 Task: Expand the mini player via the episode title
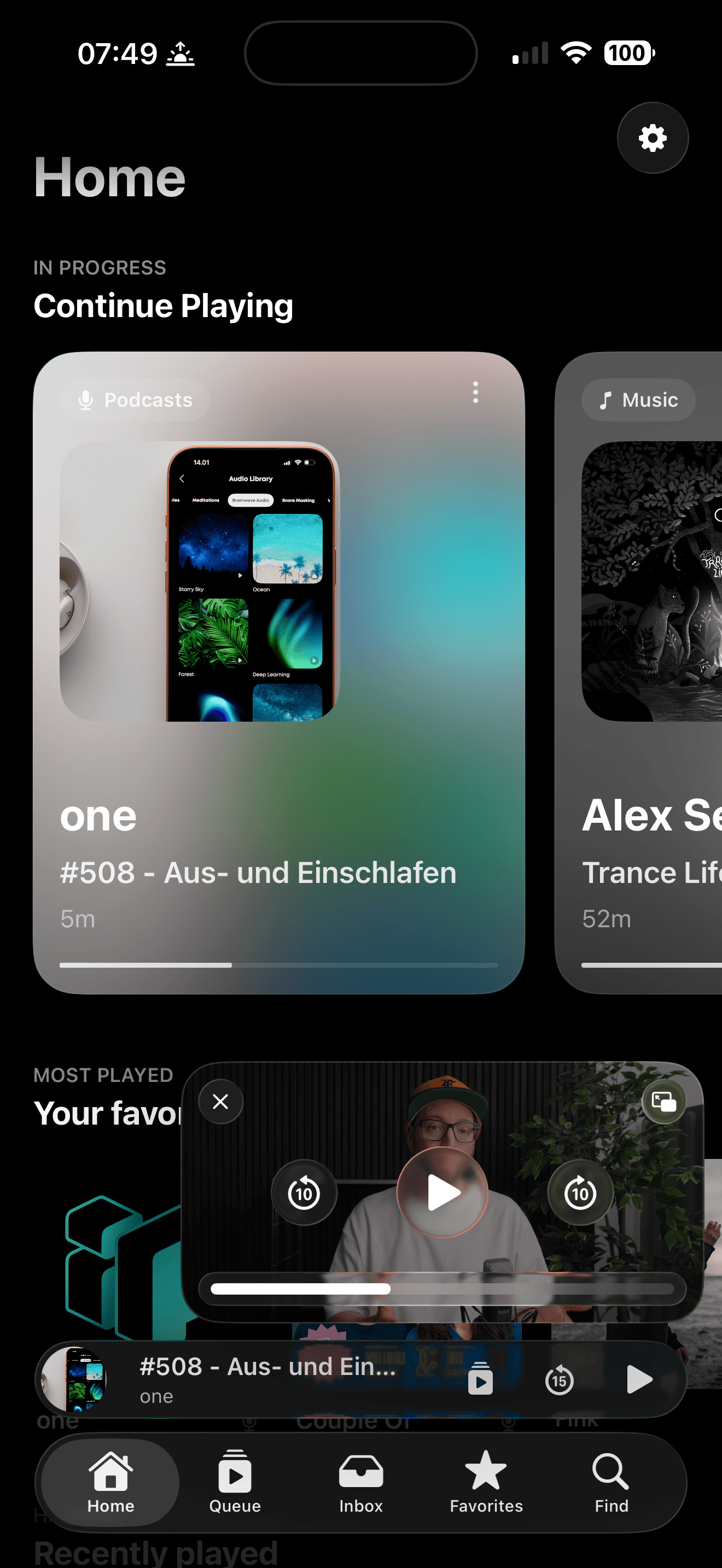(x=268, y=1367)
